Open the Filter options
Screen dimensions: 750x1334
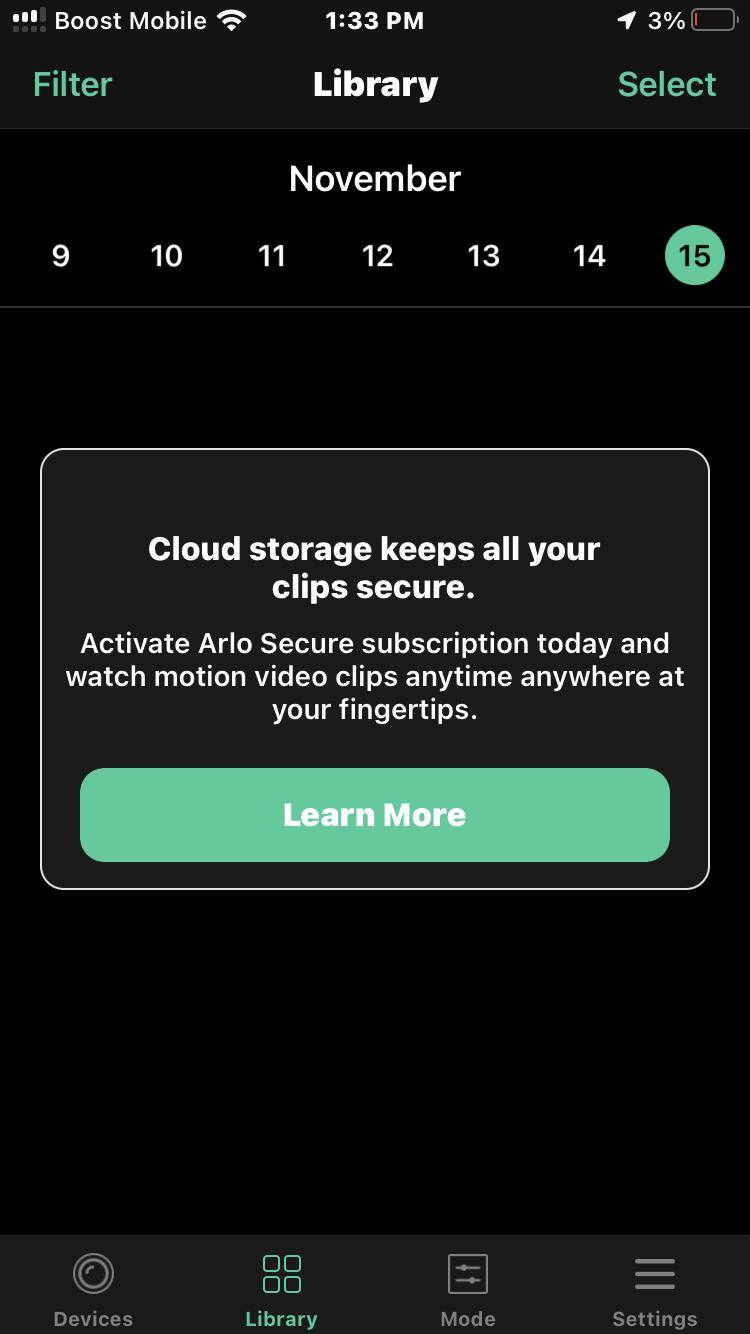72,84
